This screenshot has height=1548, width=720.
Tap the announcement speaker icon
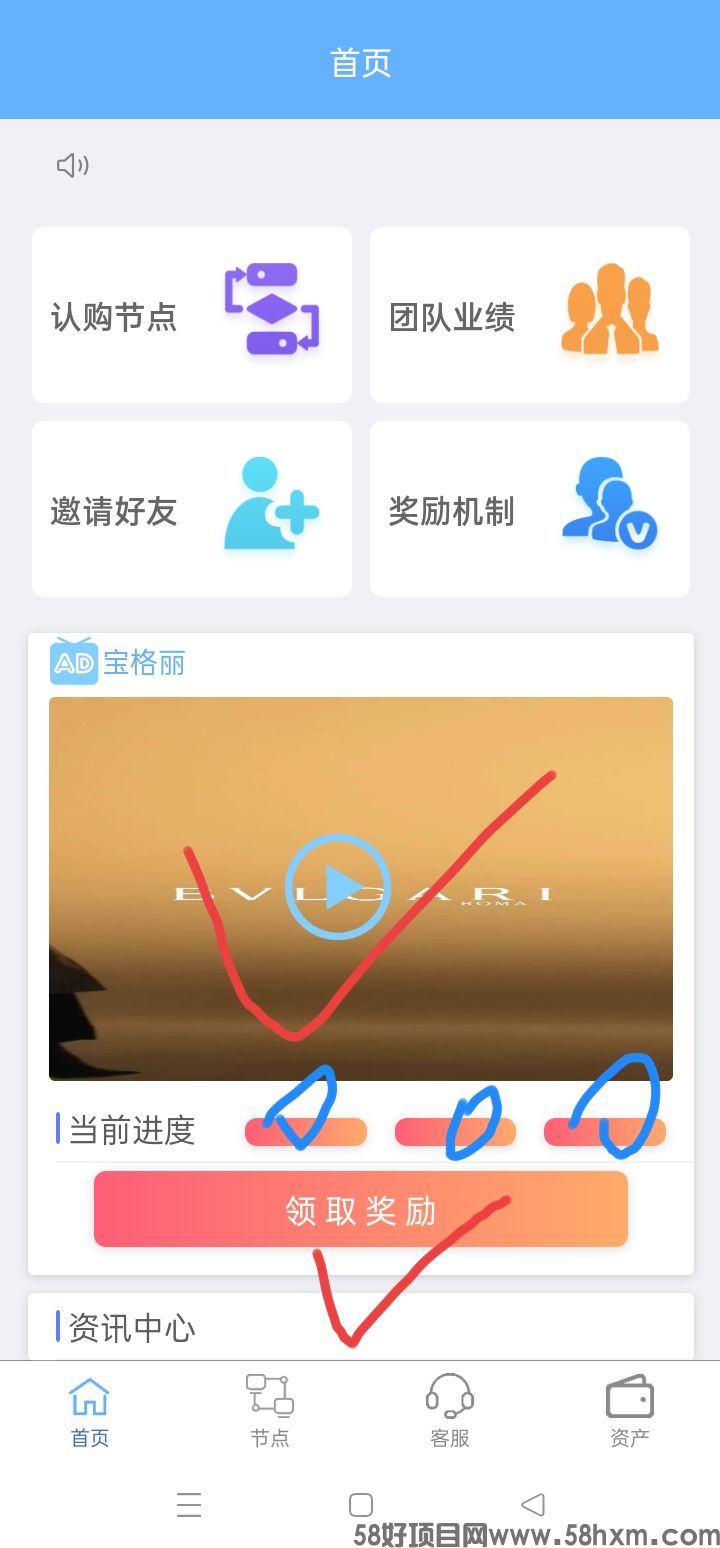[x=72, y=166]
